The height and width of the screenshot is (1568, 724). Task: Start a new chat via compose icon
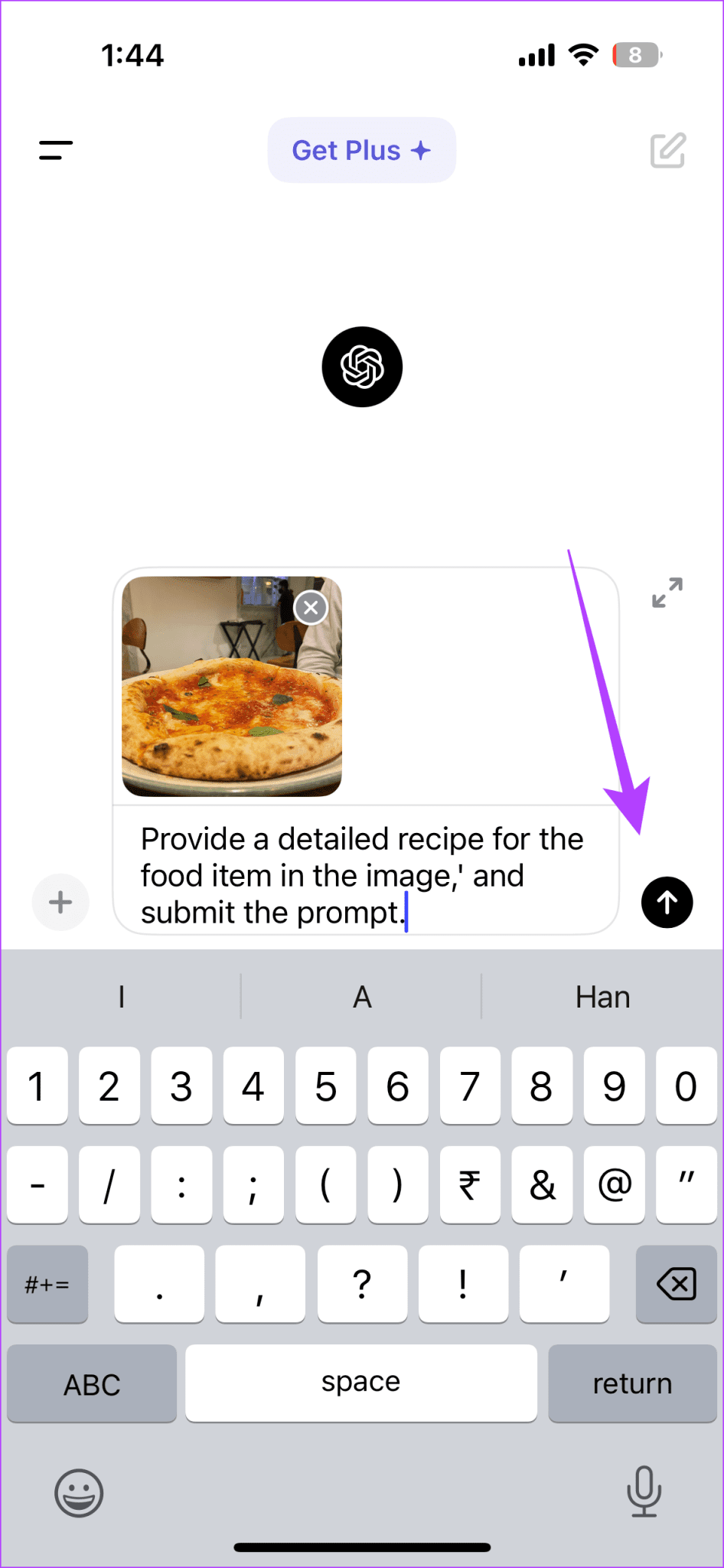pyautogui.click(x=666, y=150)
